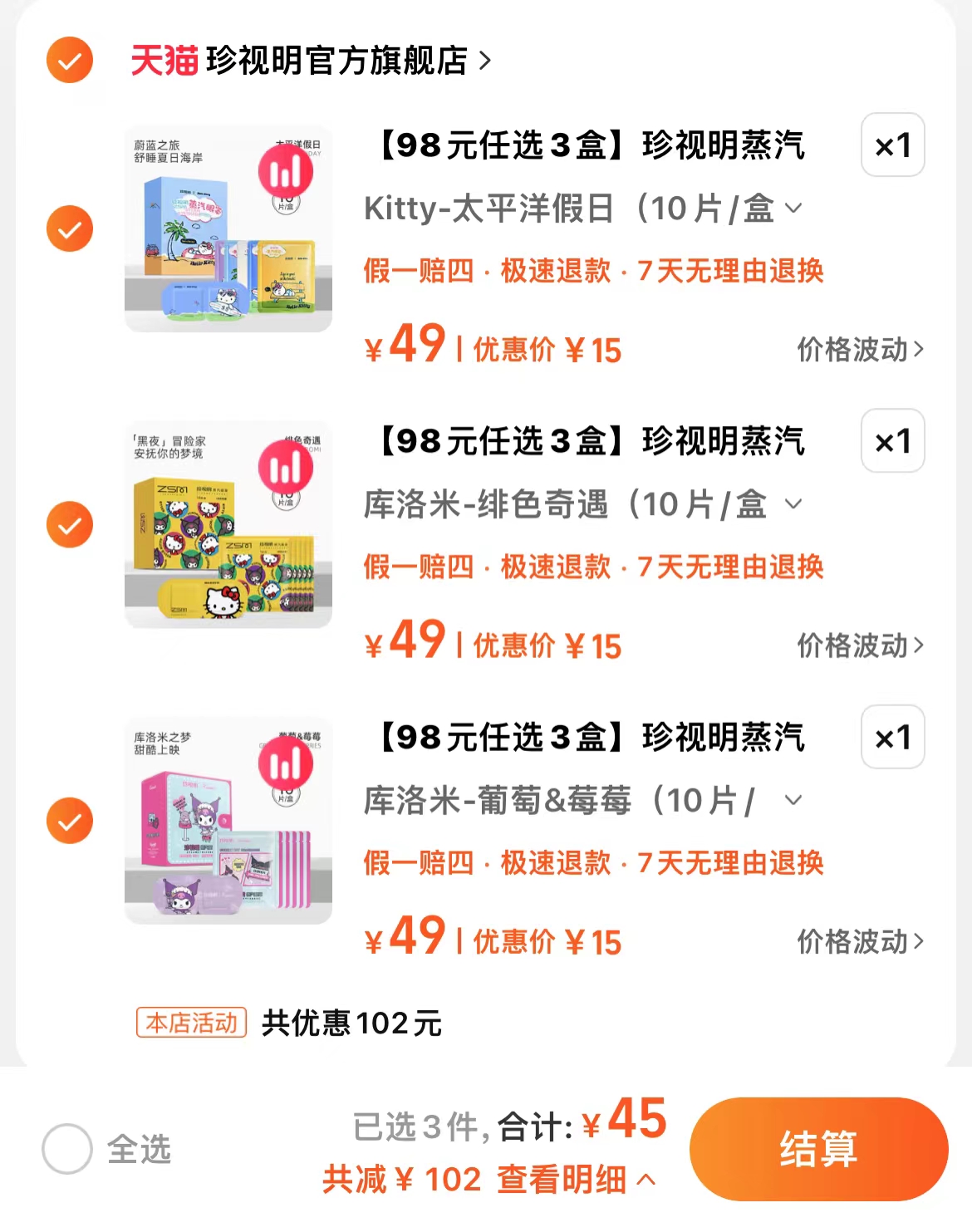Click ×1 quantity badge on 葡萄&莓莓 item

(x=891, y=738)
